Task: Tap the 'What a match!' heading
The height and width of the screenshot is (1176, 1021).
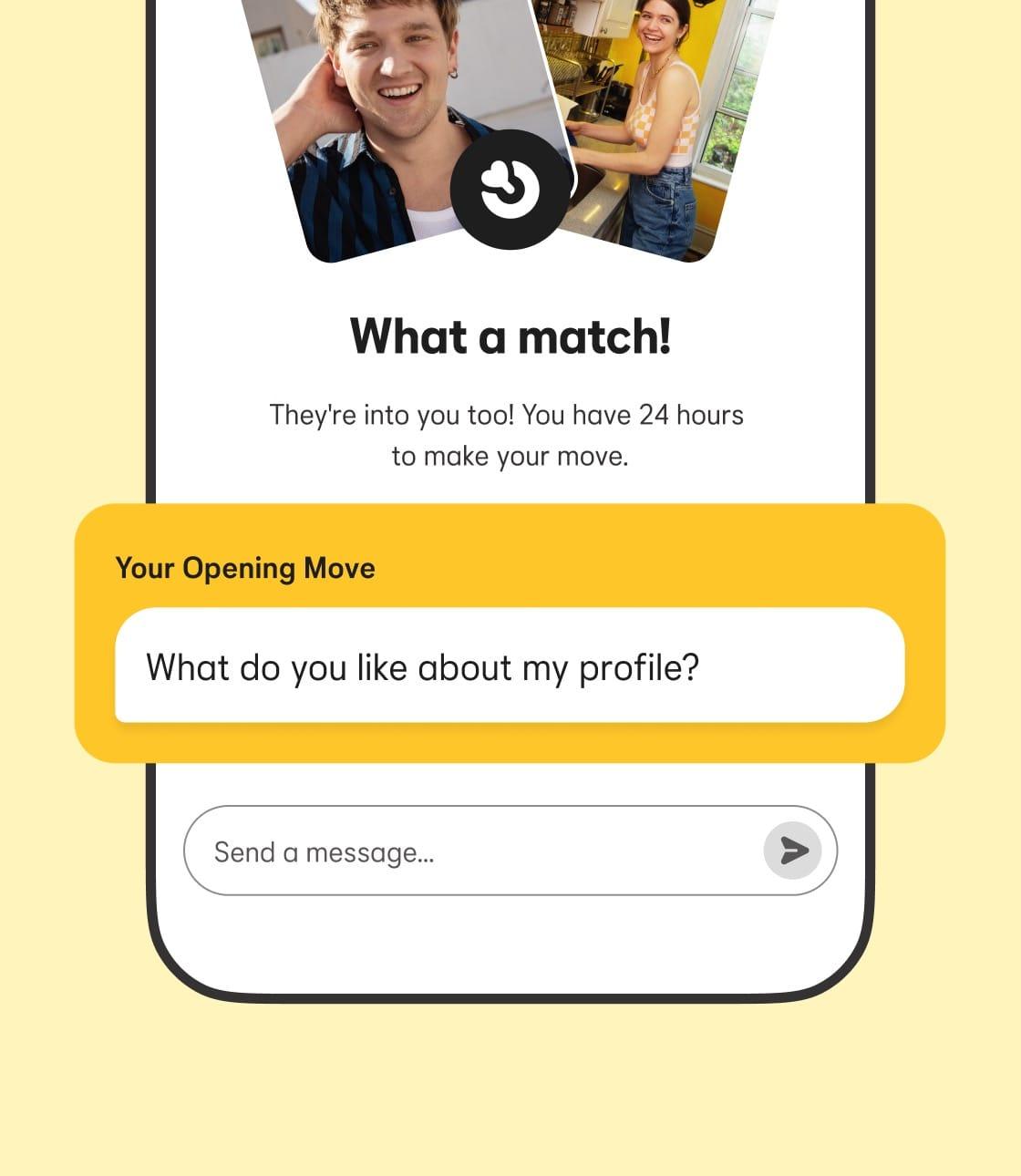Action: point(510,335)
